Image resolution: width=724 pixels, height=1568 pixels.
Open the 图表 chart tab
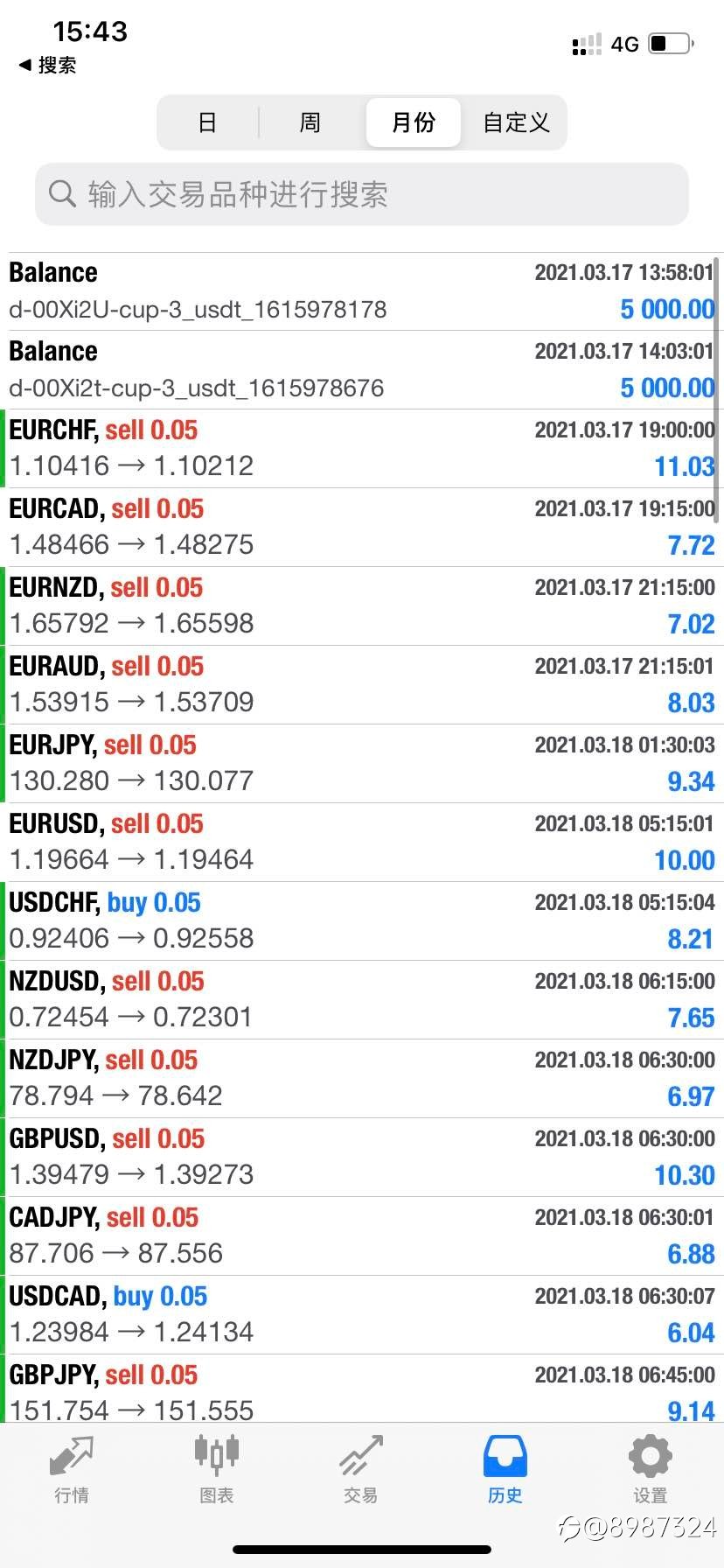pos(216,1470)
